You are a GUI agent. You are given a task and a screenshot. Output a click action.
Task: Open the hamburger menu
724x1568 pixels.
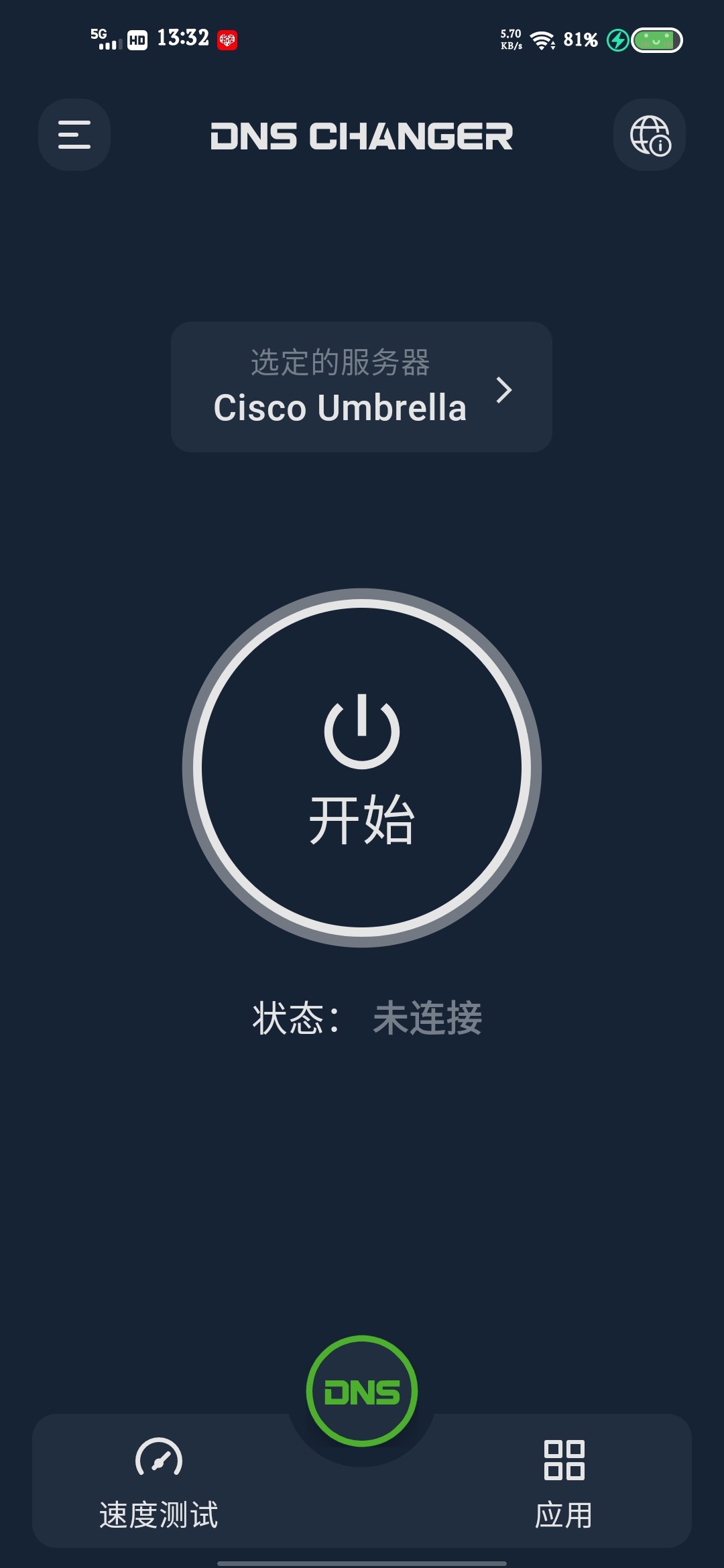[74, 135]
